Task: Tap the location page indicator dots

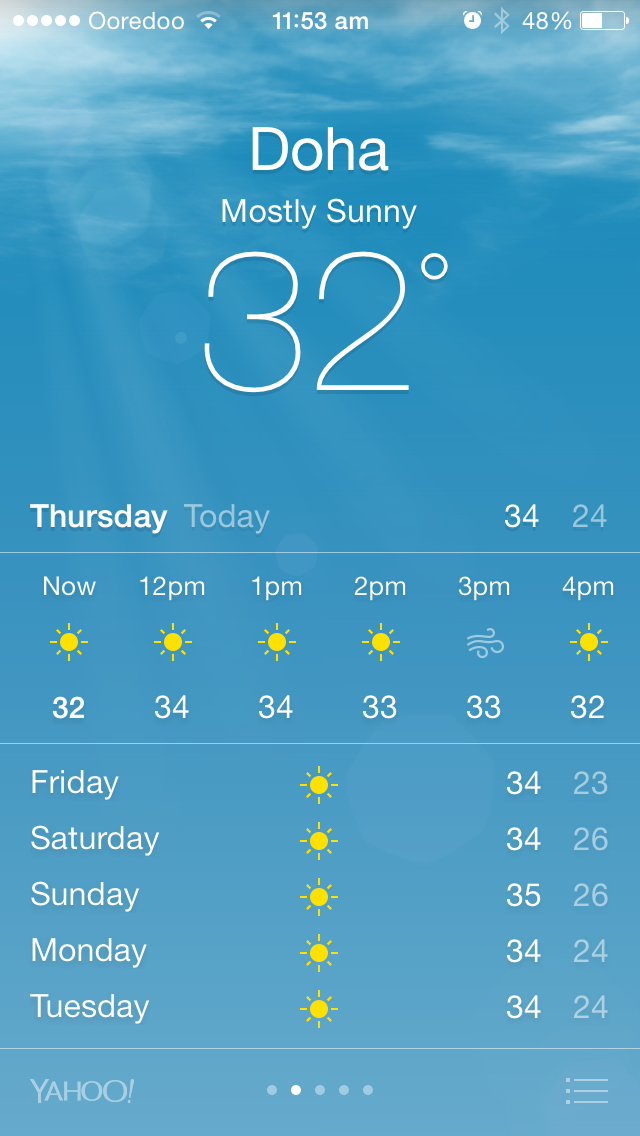Action: (320, 1090)
